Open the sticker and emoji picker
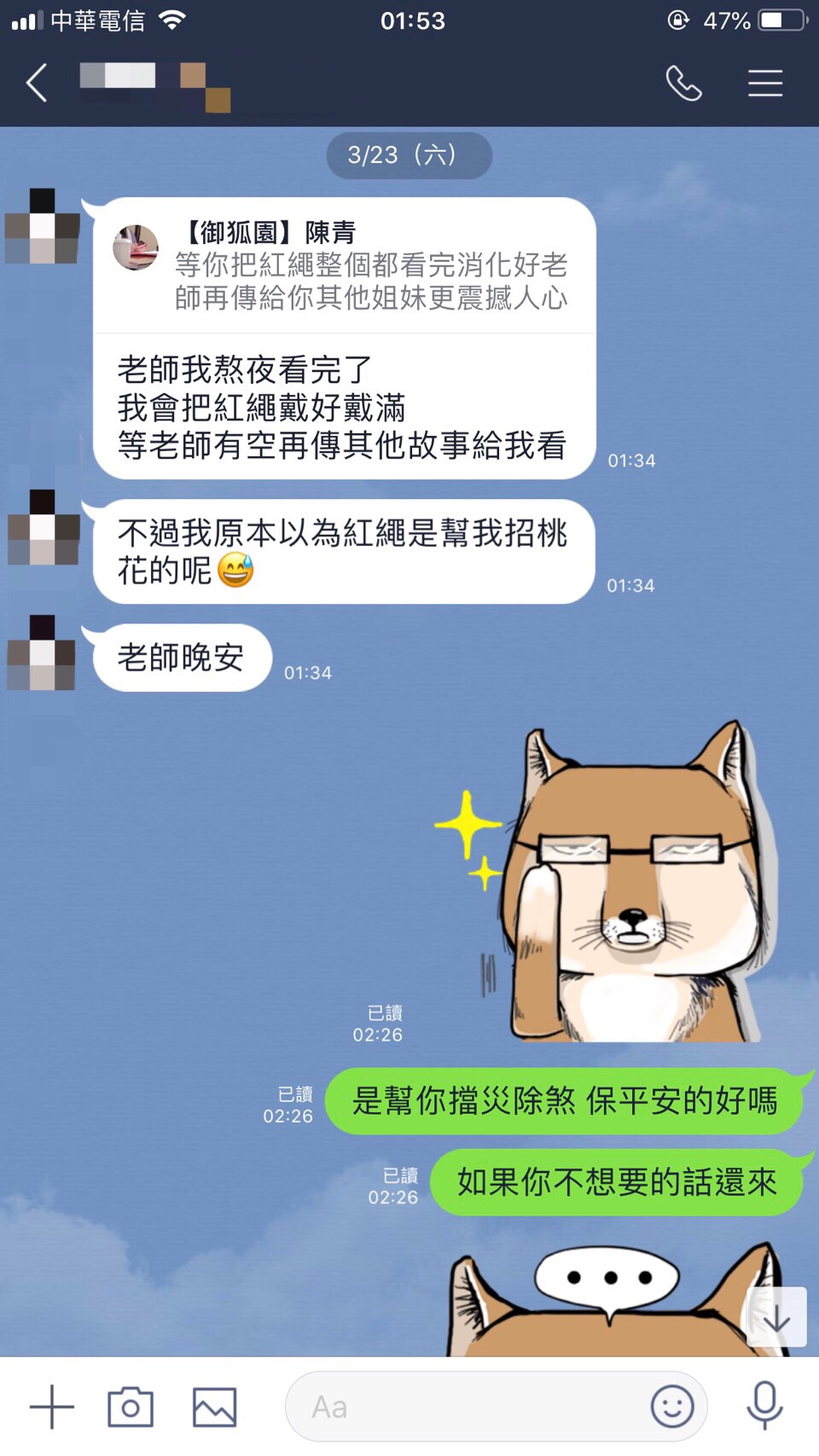Image resolution: width=819 pixels, height=1456 pixels. pos(672,1407)
